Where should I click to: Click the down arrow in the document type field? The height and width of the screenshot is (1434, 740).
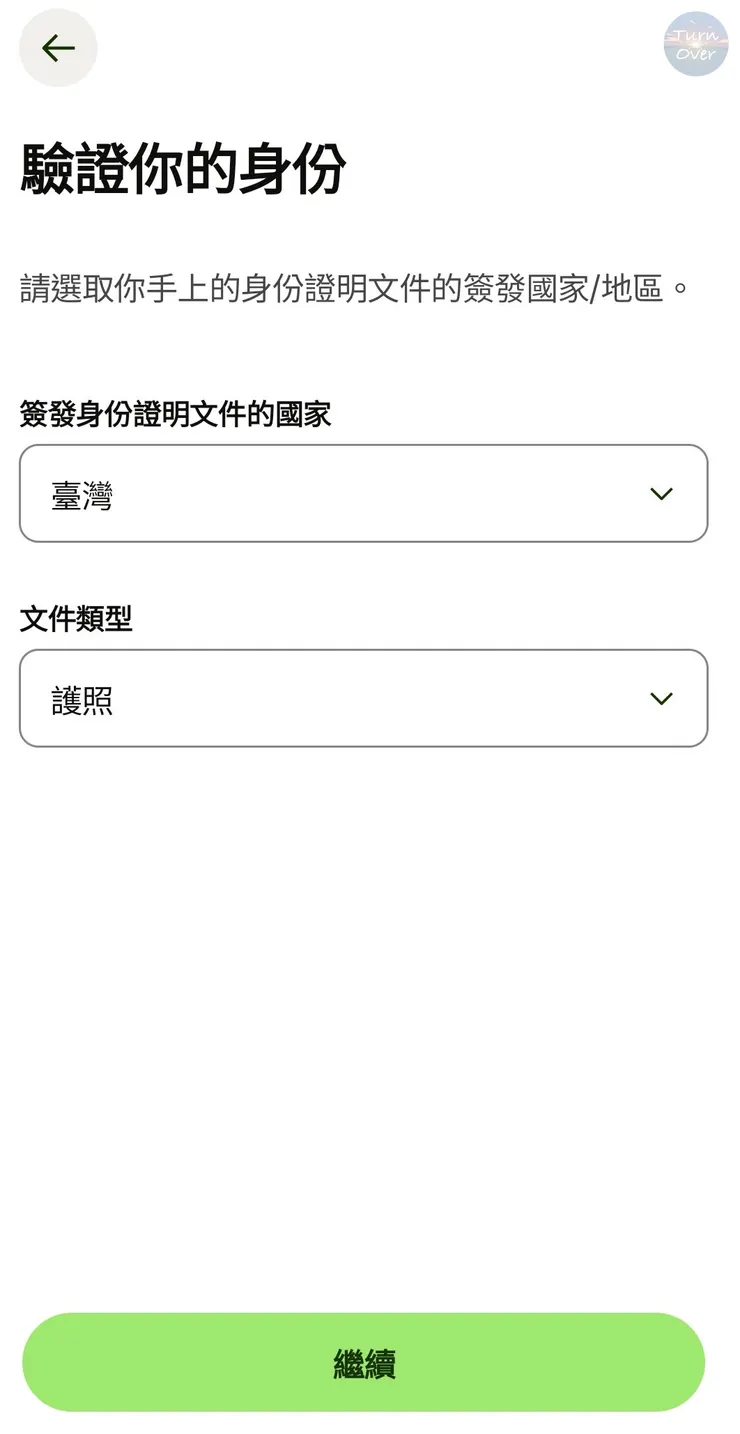pyautogui.click(x=661, y=698)
